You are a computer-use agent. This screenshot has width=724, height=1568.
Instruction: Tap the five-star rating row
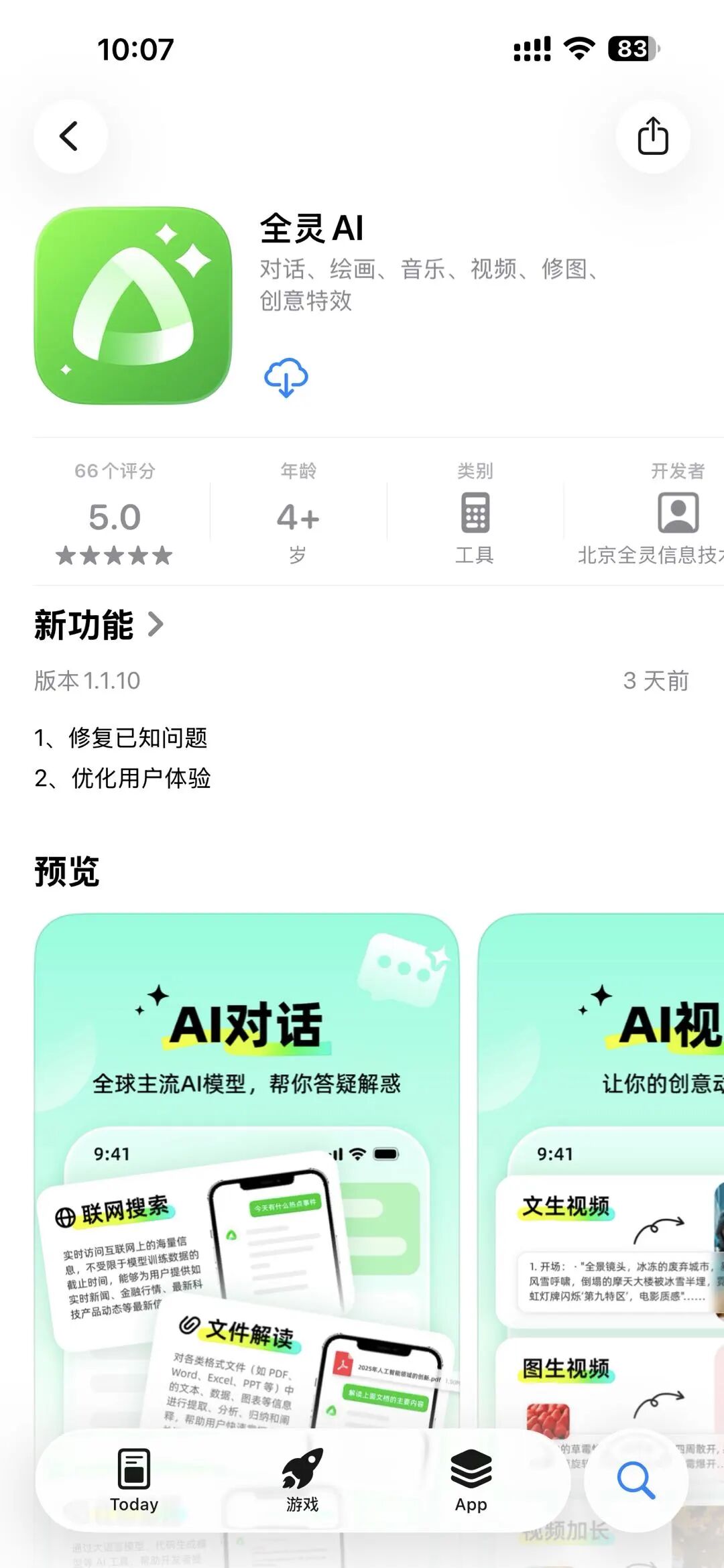click(x=114, y=556)
